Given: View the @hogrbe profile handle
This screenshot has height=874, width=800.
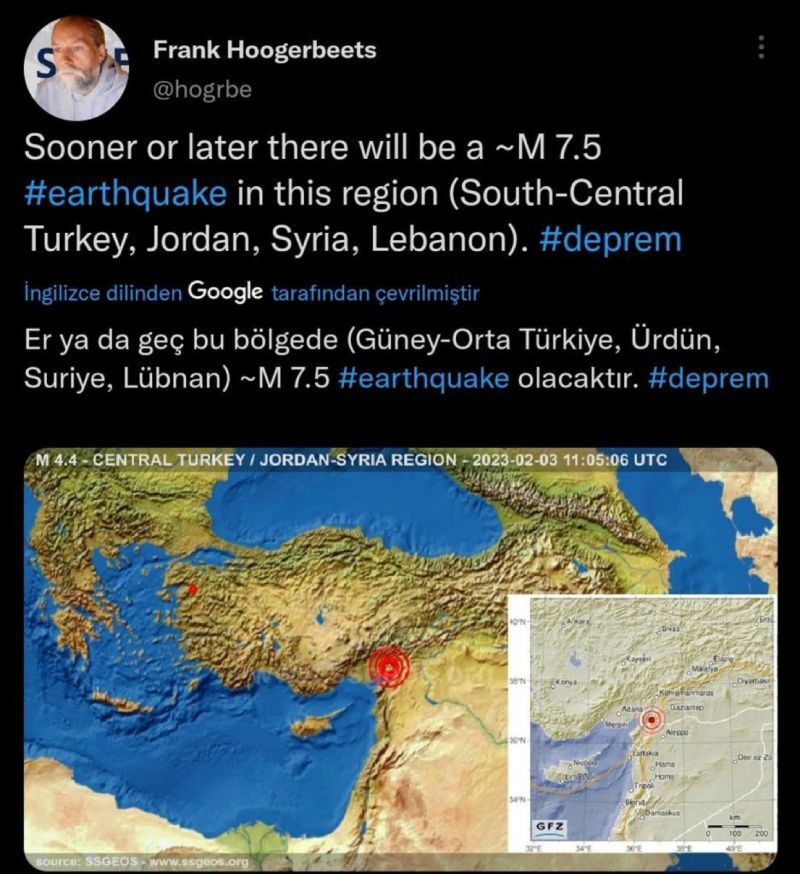Looking at the screenshot, I should tap(201, 89).
